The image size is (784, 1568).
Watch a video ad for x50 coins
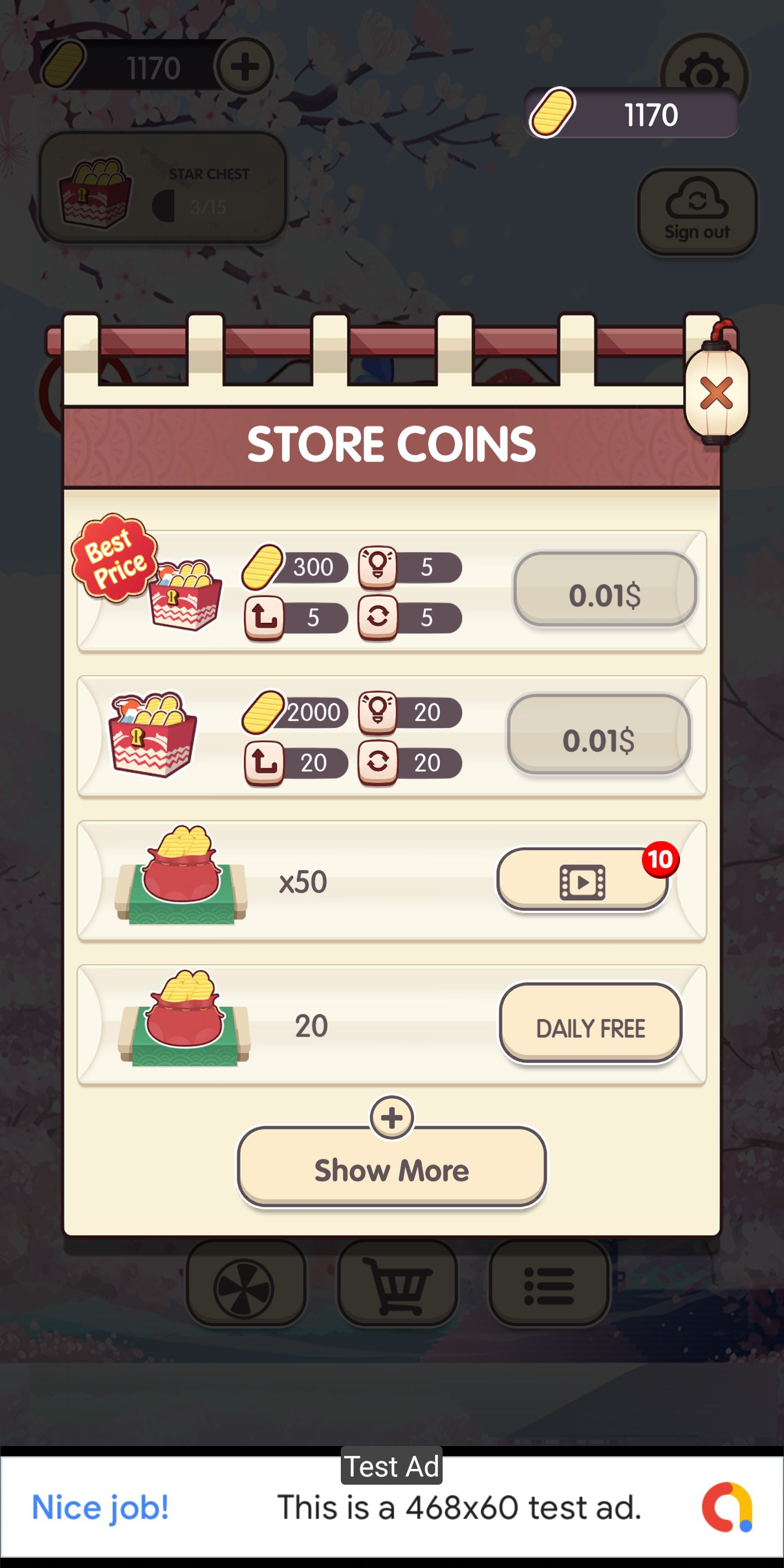(x=583, y=880)
